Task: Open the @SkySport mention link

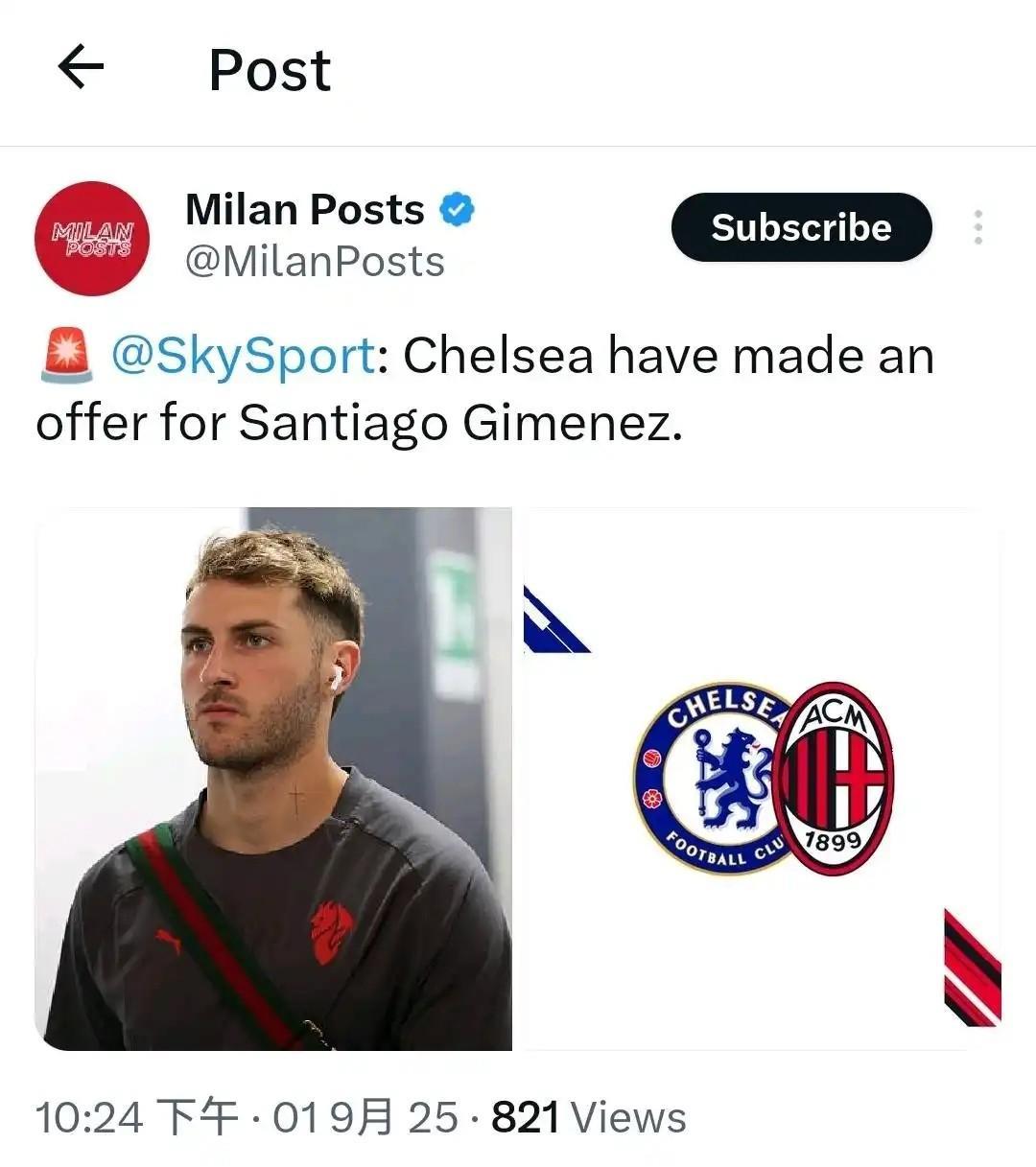Action: click(x=245, y=357)
